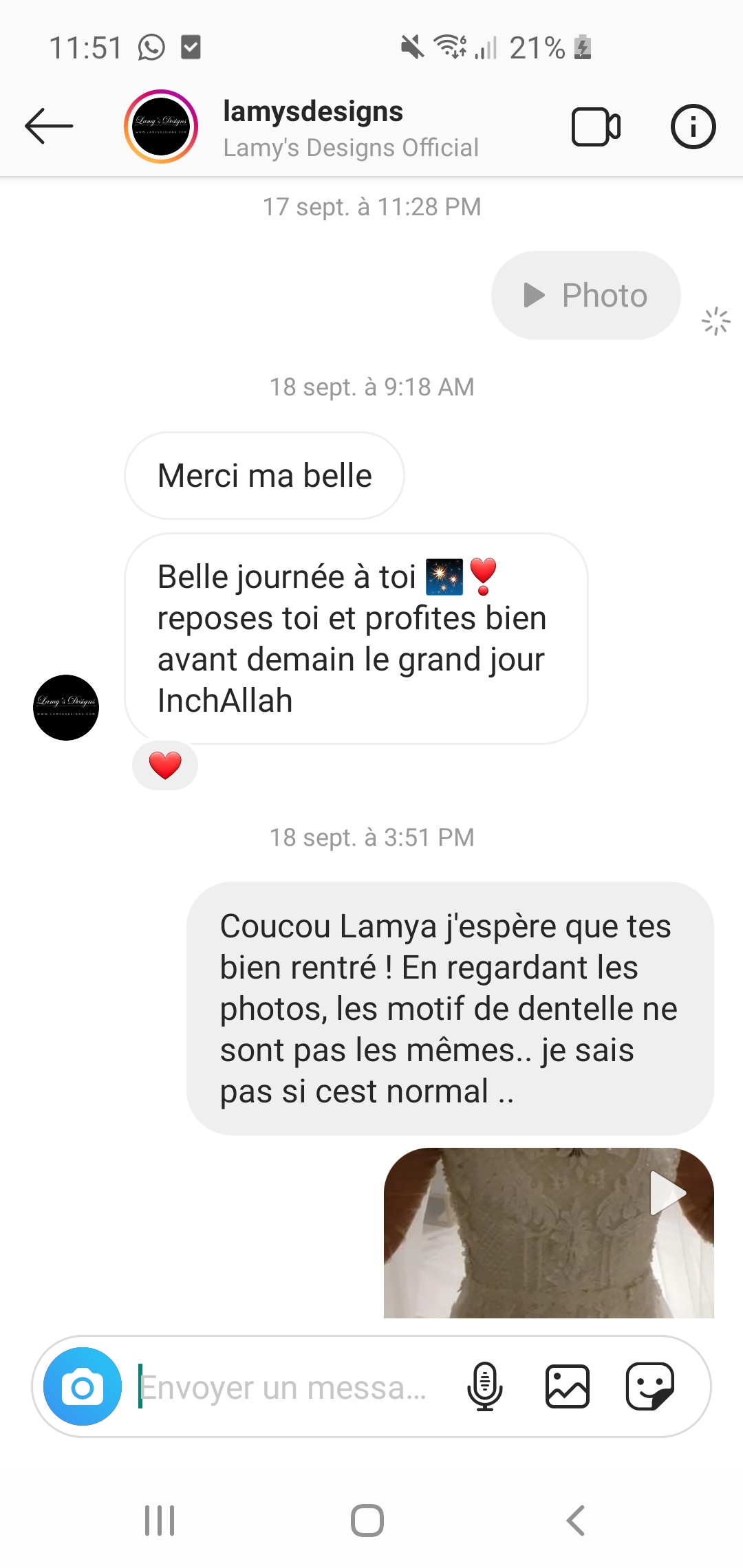Go back from the lamysdesigns chat
The height and width of the screenshot is (1568, 743).
(48, 126)
